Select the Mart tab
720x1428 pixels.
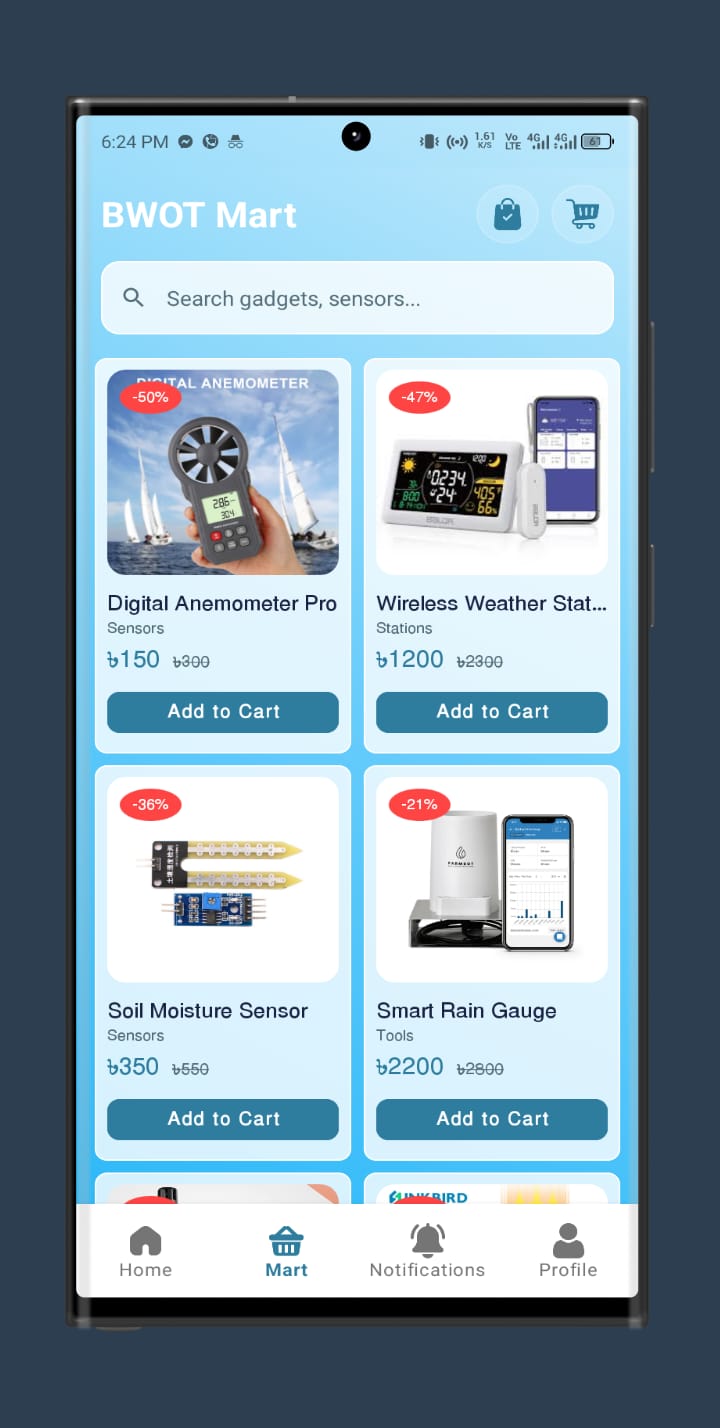[287, 1252]
